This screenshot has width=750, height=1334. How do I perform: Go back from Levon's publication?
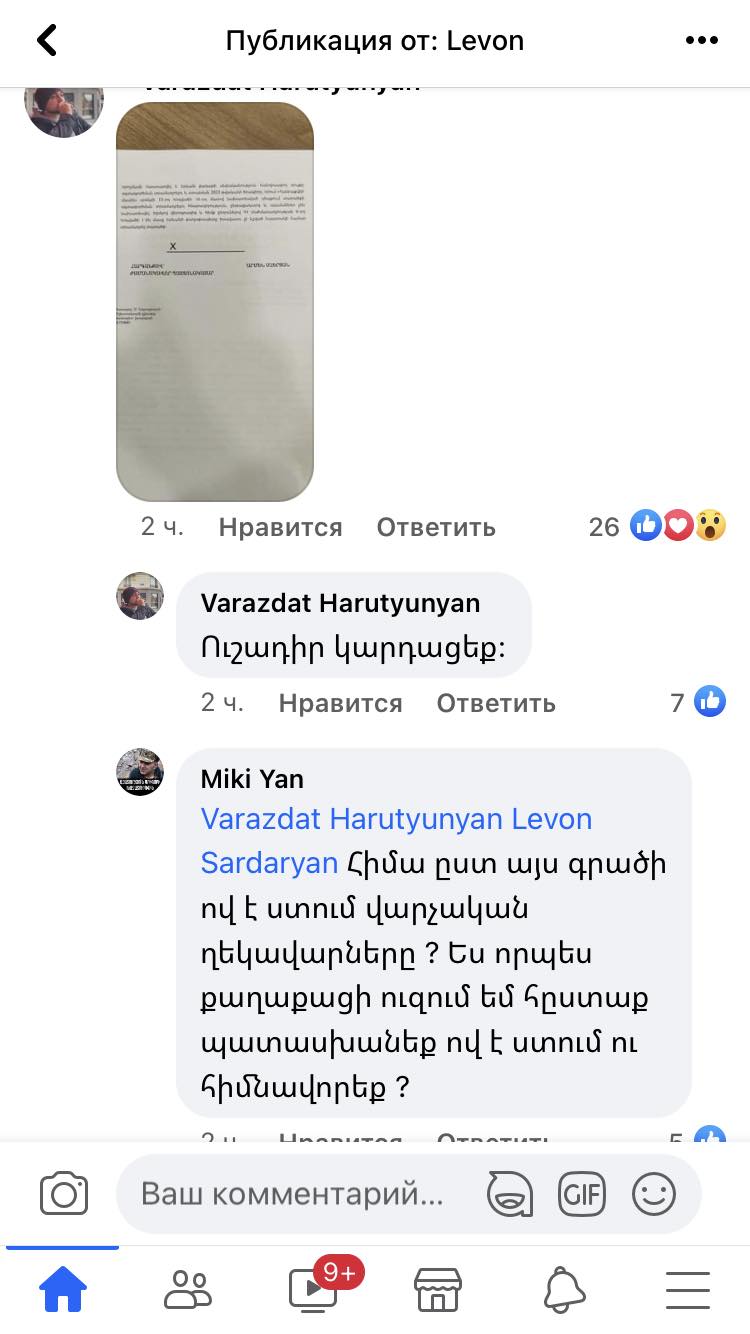click(47, 41)
